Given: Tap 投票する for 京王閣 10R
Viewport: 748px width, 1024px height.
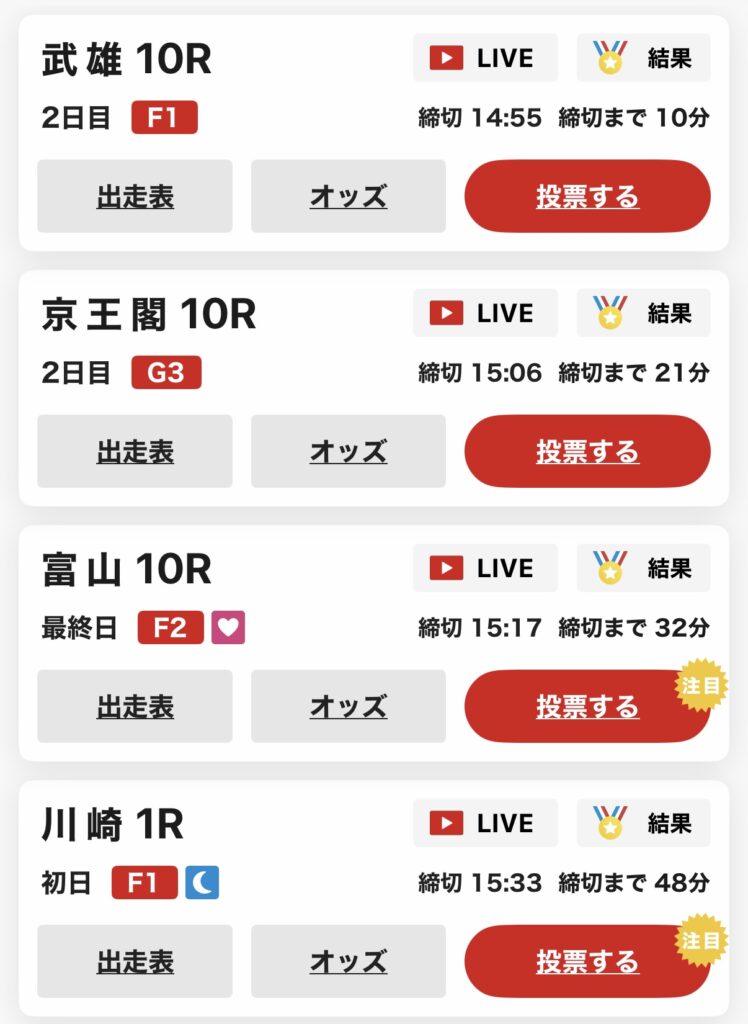Looking at the screenshot, I should click(x=587, y=452).
